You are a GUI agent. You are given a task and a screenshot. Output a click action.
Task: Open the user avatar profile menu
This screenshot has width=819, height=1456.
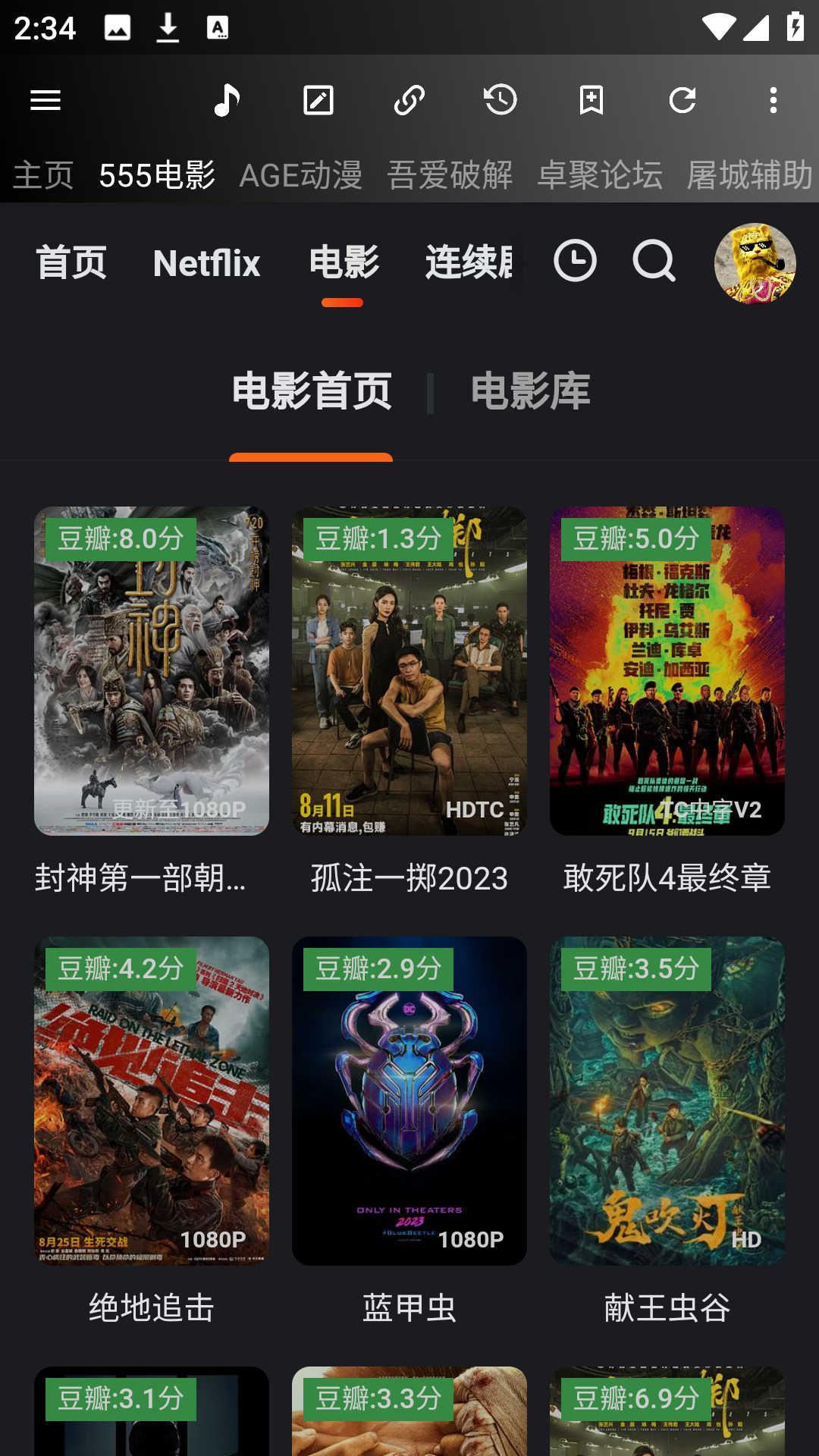755,262
